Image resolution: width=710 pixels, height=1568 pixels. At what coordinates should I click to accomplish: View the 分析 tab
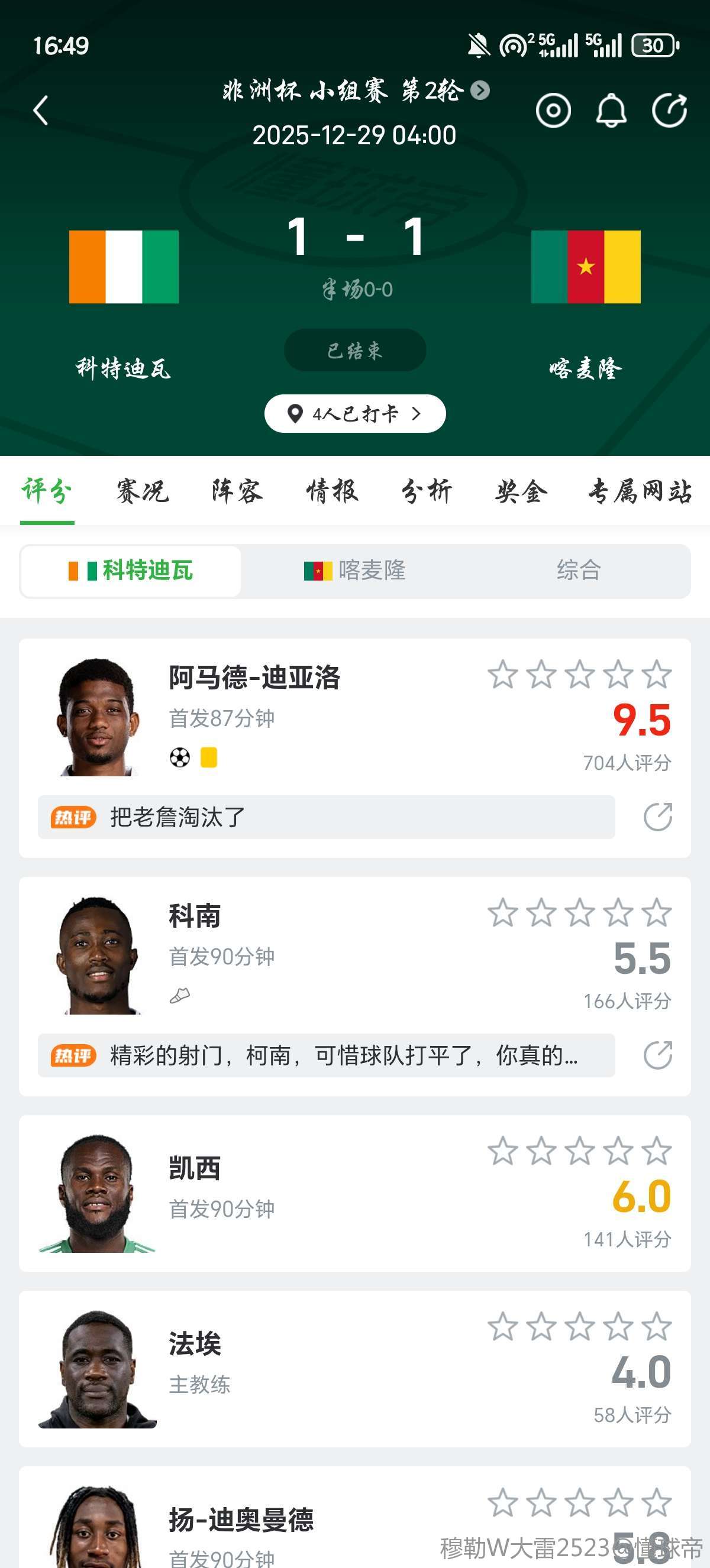point(426,491)
